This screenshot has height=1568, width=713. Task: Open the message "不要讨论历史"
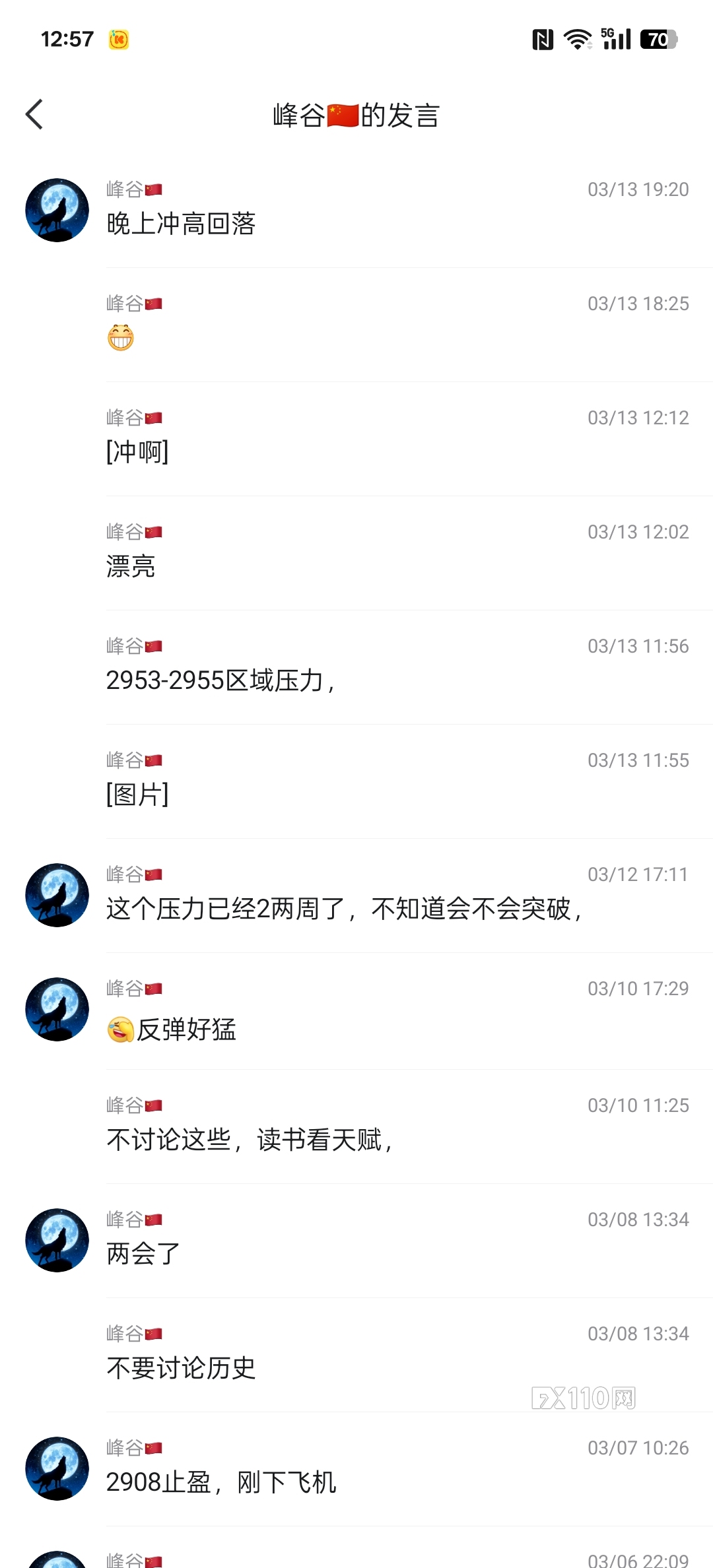[181, 1368]
